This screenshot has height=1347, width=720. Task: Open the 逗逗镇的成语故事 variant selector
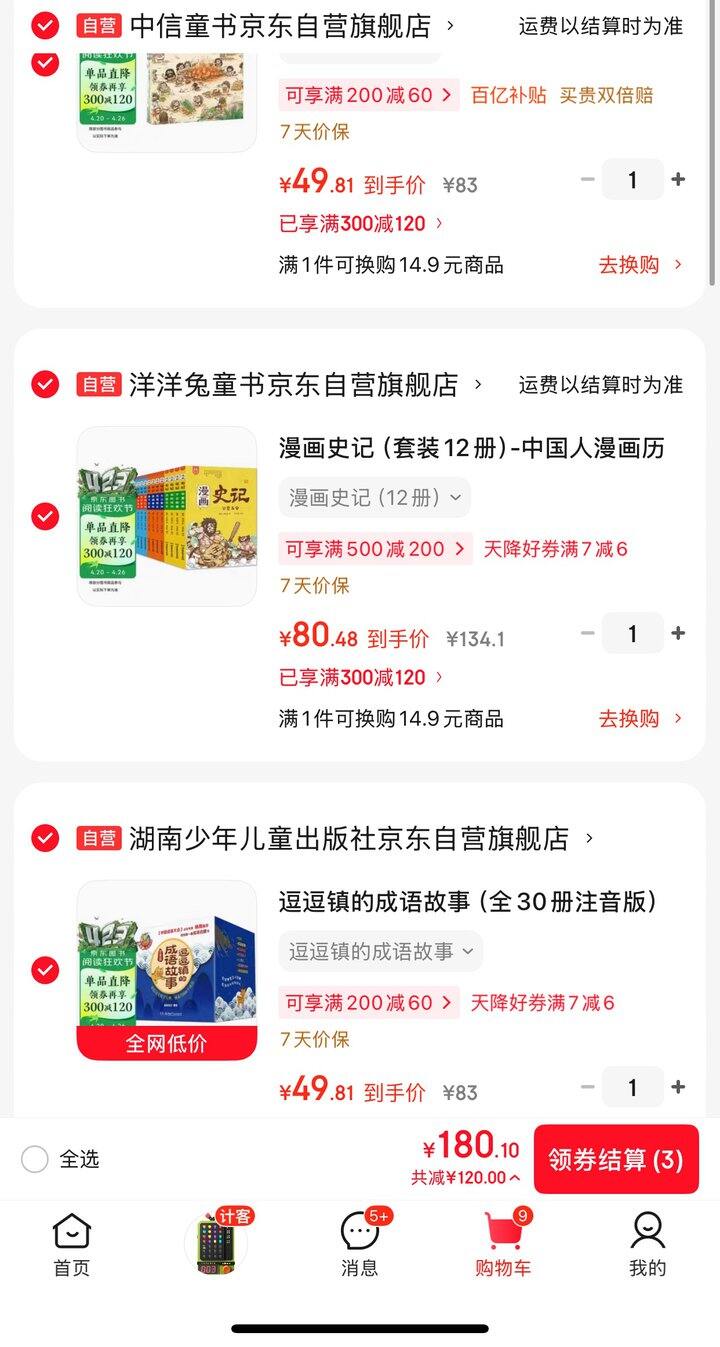(x=380, y=951)
